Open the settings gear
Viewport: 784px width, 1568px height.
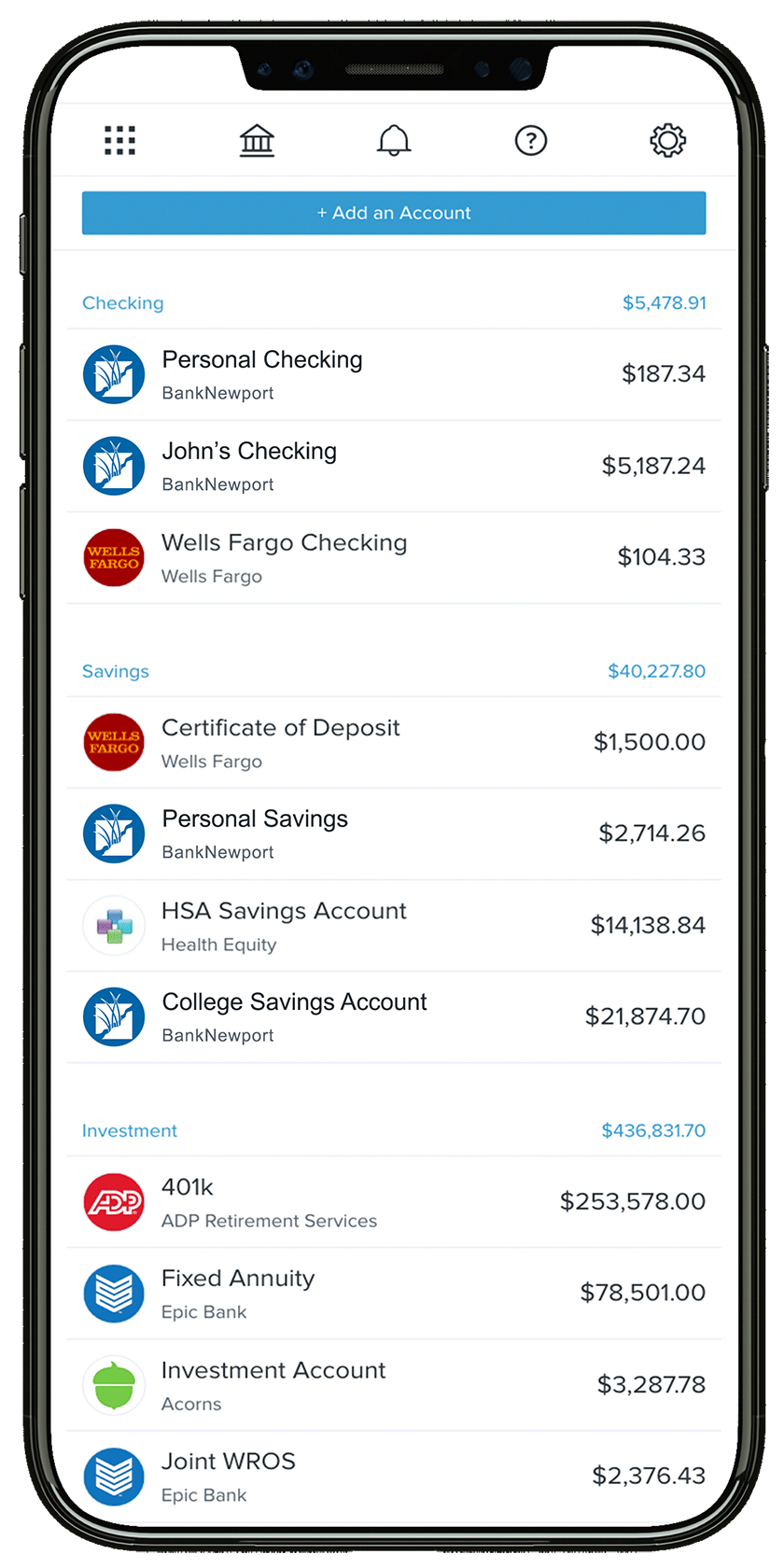(667, 141)
